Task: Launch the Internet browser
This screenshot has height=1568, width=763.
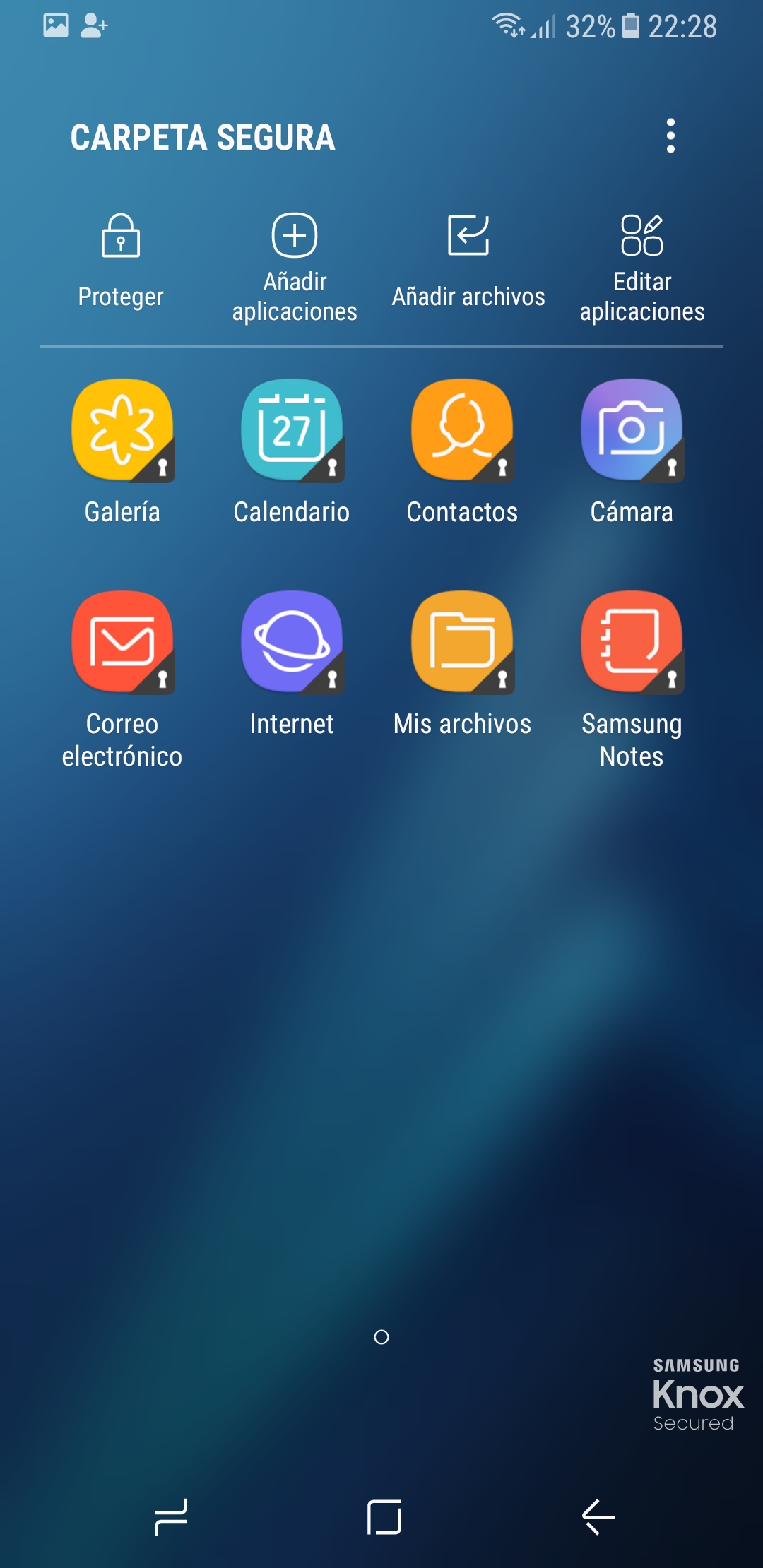Action: 292,664
